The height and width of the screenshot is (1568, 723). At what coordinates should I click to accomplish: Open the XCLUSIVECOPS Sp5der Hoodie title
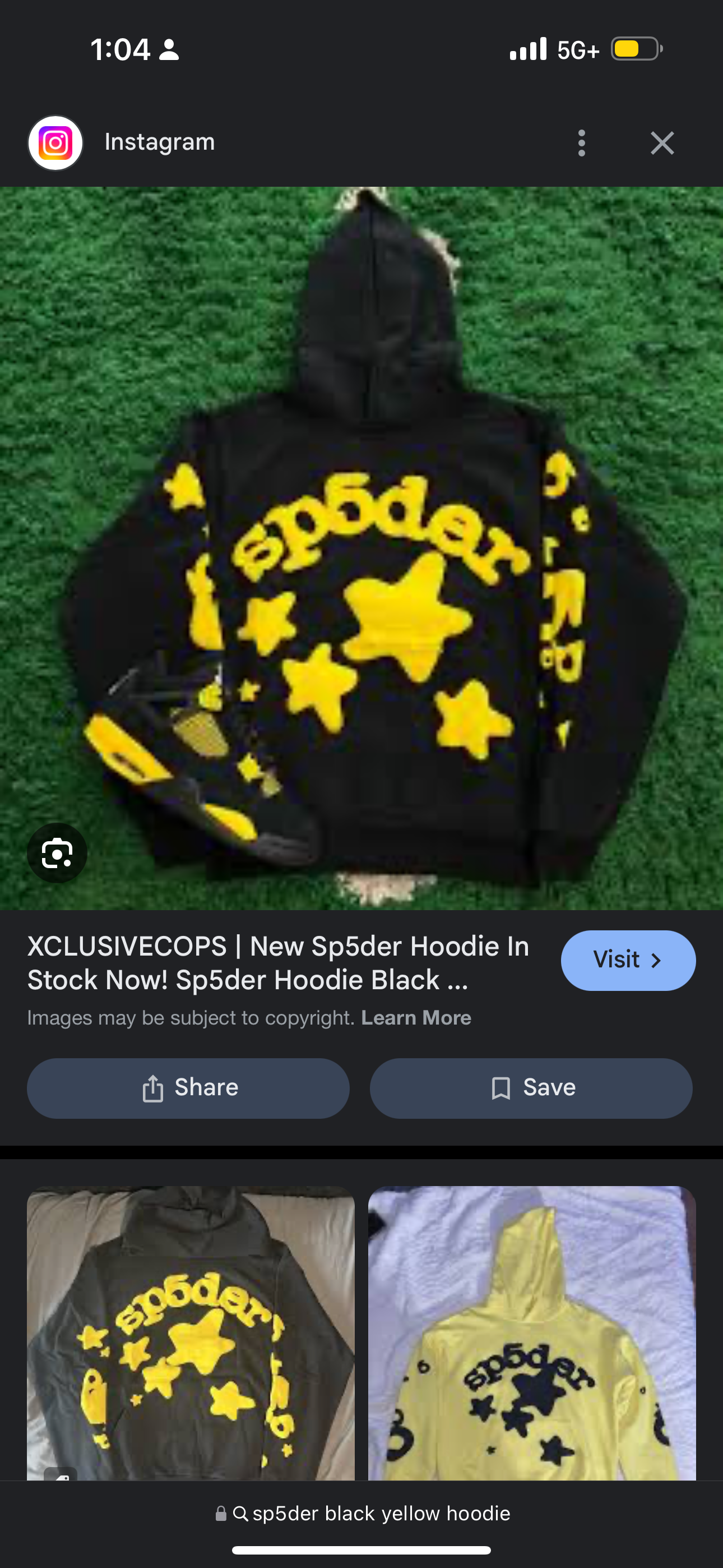(x=278, y=963)
